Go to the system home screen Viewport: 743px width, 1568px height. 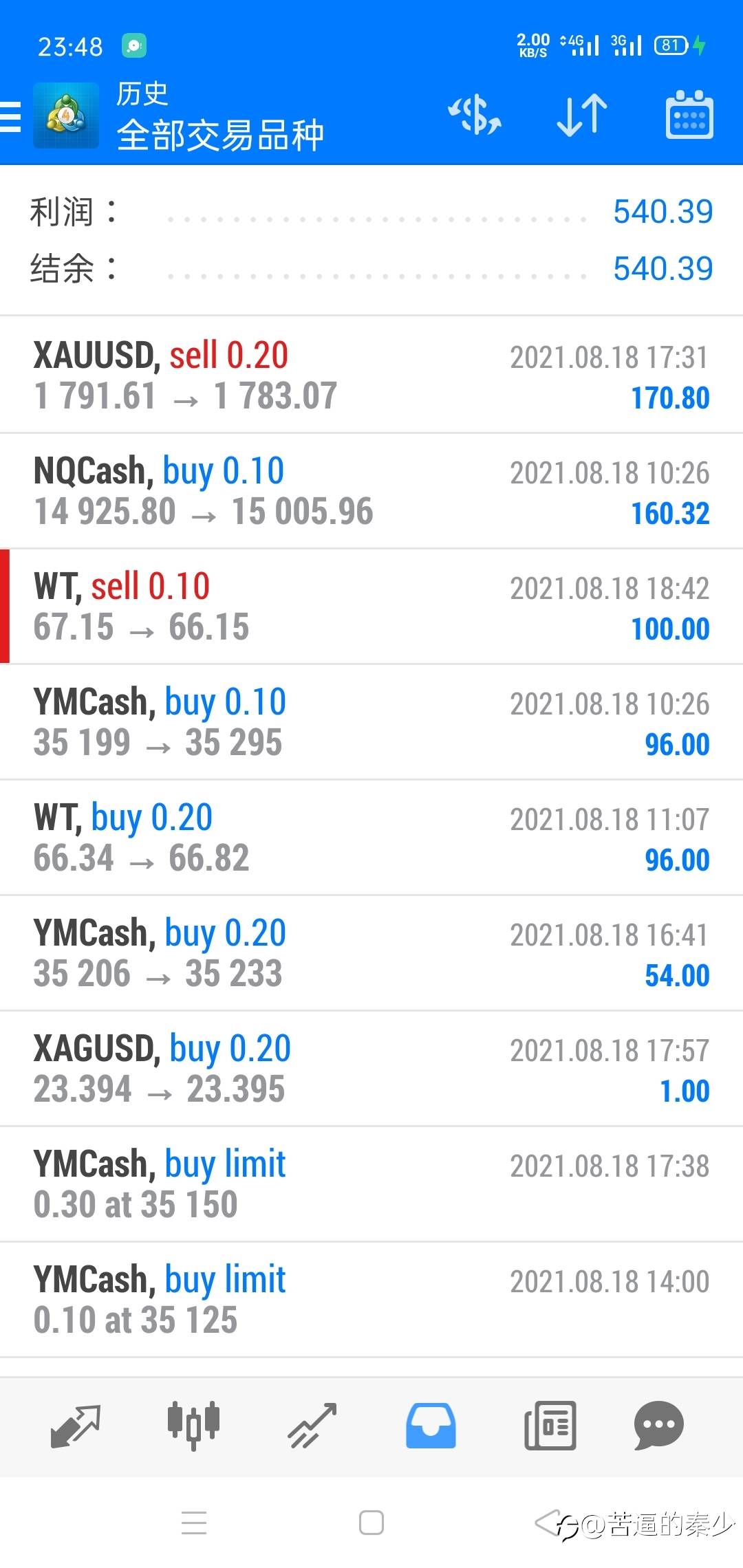click(371, 1523)
